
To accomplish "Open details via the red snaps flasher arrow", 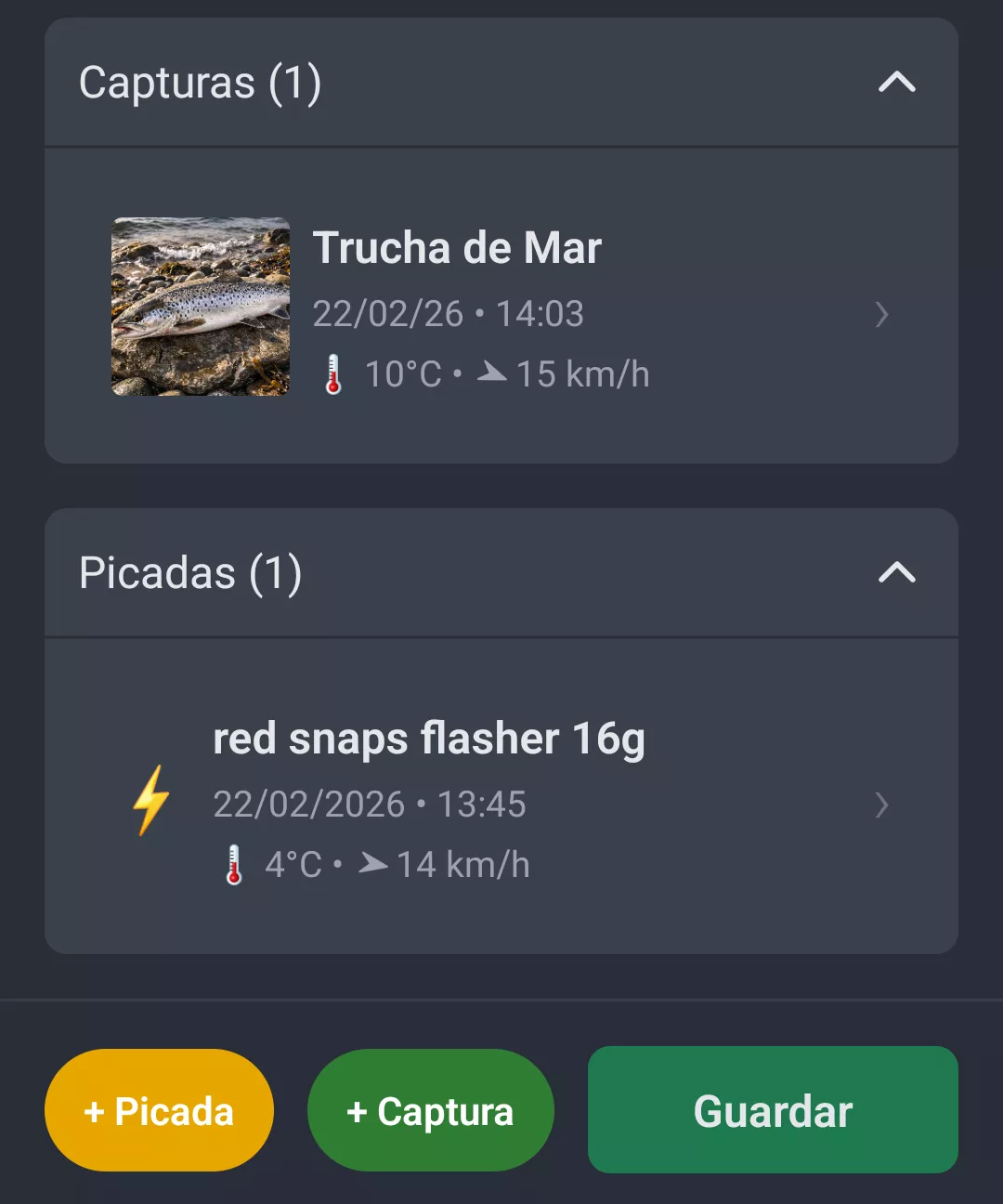I will pyautogui.click(x=881, y=806).
